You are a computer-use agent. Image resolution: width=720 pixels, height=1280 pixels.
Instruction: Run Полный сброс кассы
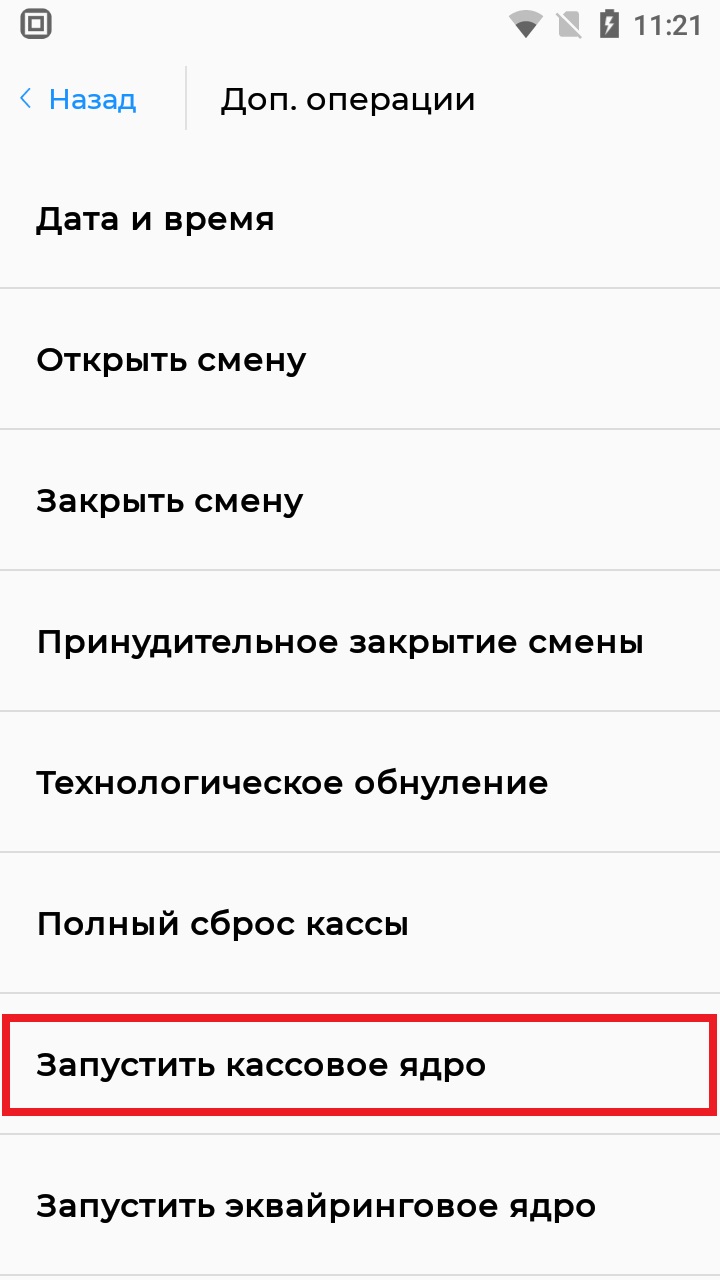point(222,923)
